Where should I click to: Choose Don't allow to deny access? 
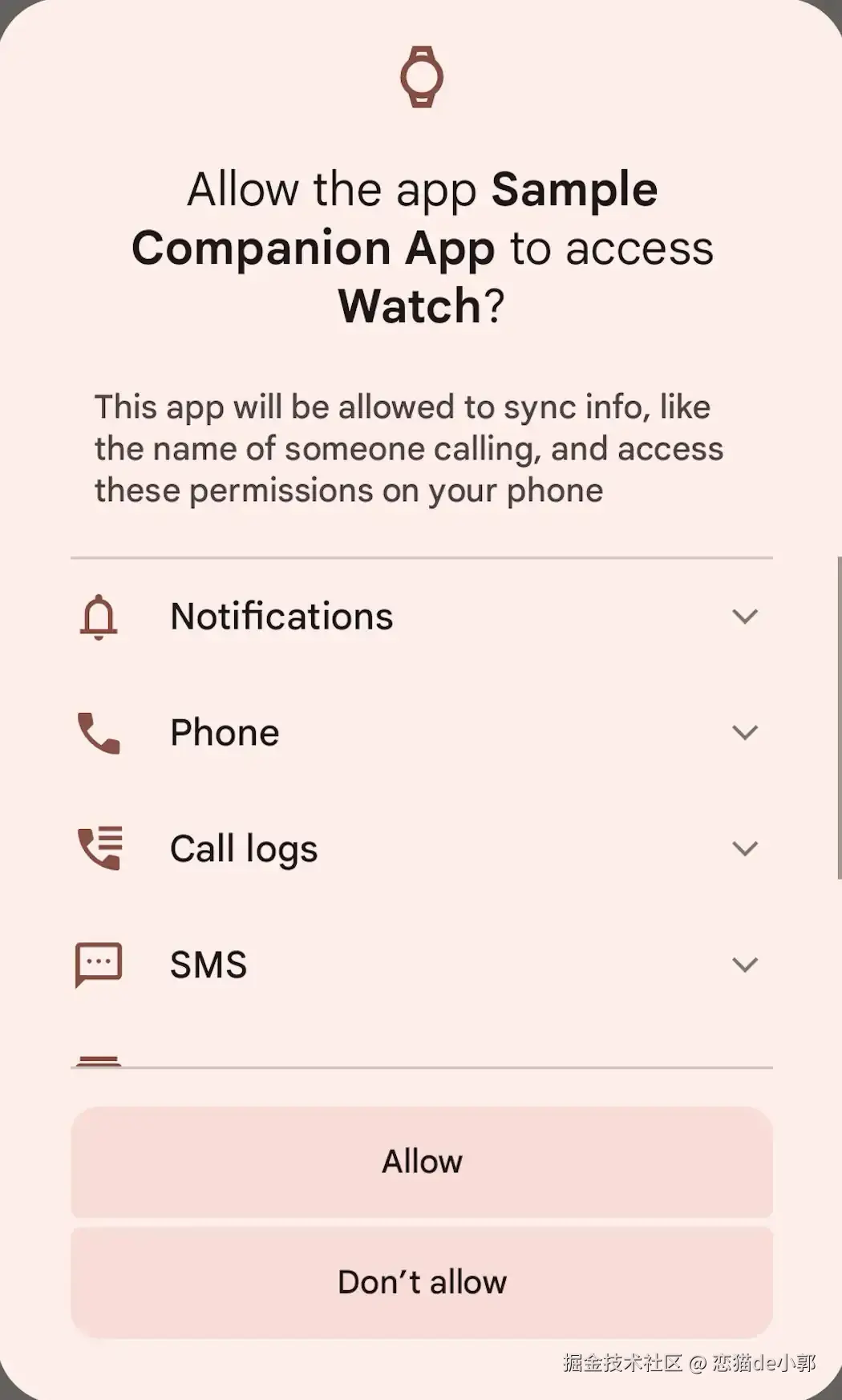pos(422,1282)
